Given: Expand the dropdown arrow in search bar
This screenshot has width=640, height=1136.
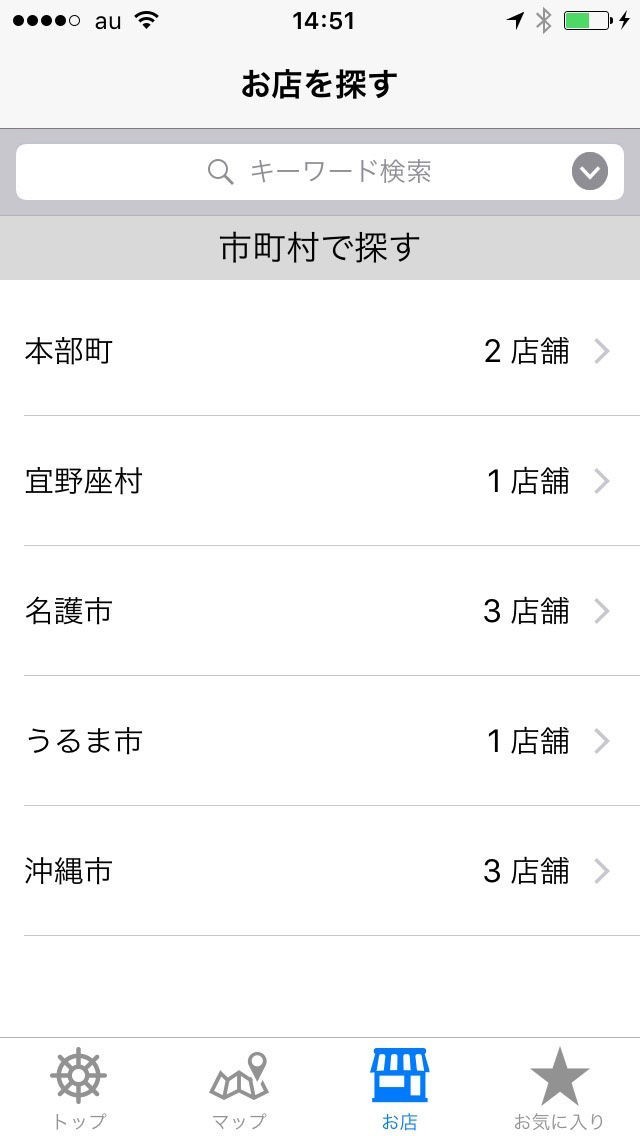Looking at the screenshot, I should (590, 172).
